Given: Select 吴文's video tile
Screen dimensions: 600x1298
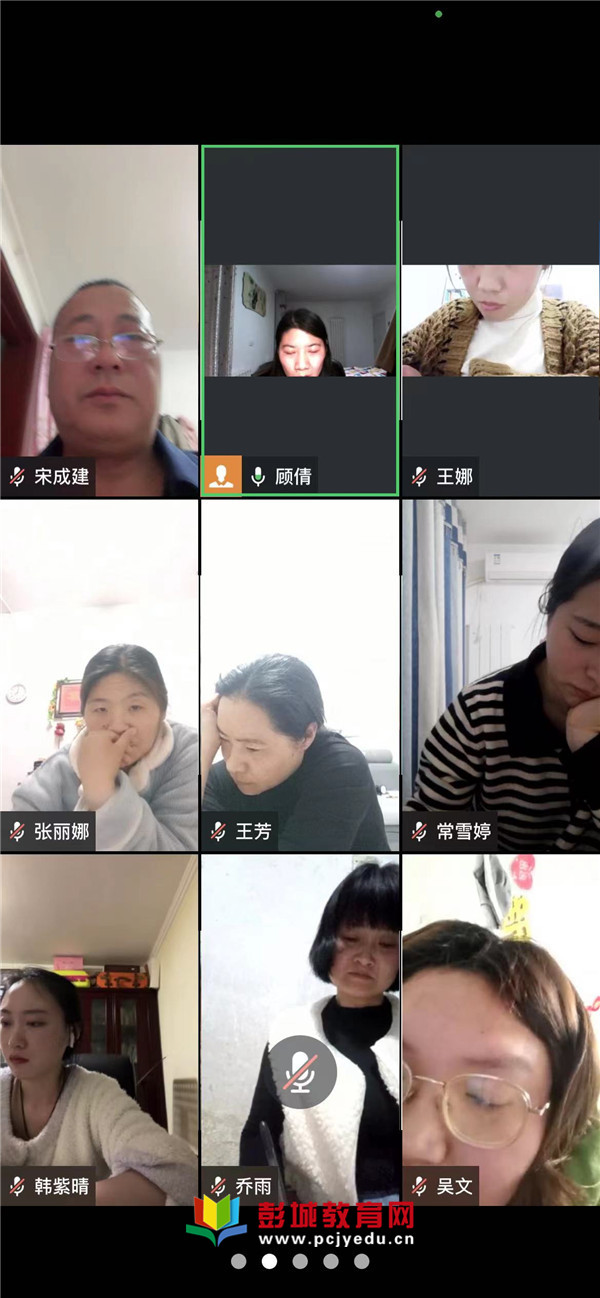Looking at the screenshot, I should [x=501, y=1030].
